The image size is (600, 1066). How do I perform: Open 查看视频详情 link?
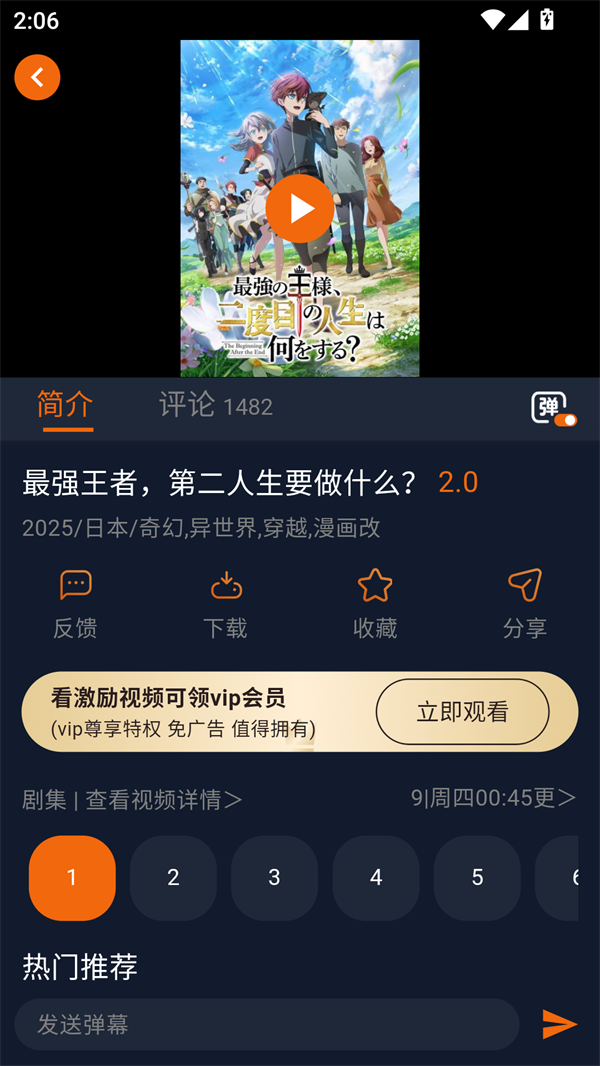[164, 799]
